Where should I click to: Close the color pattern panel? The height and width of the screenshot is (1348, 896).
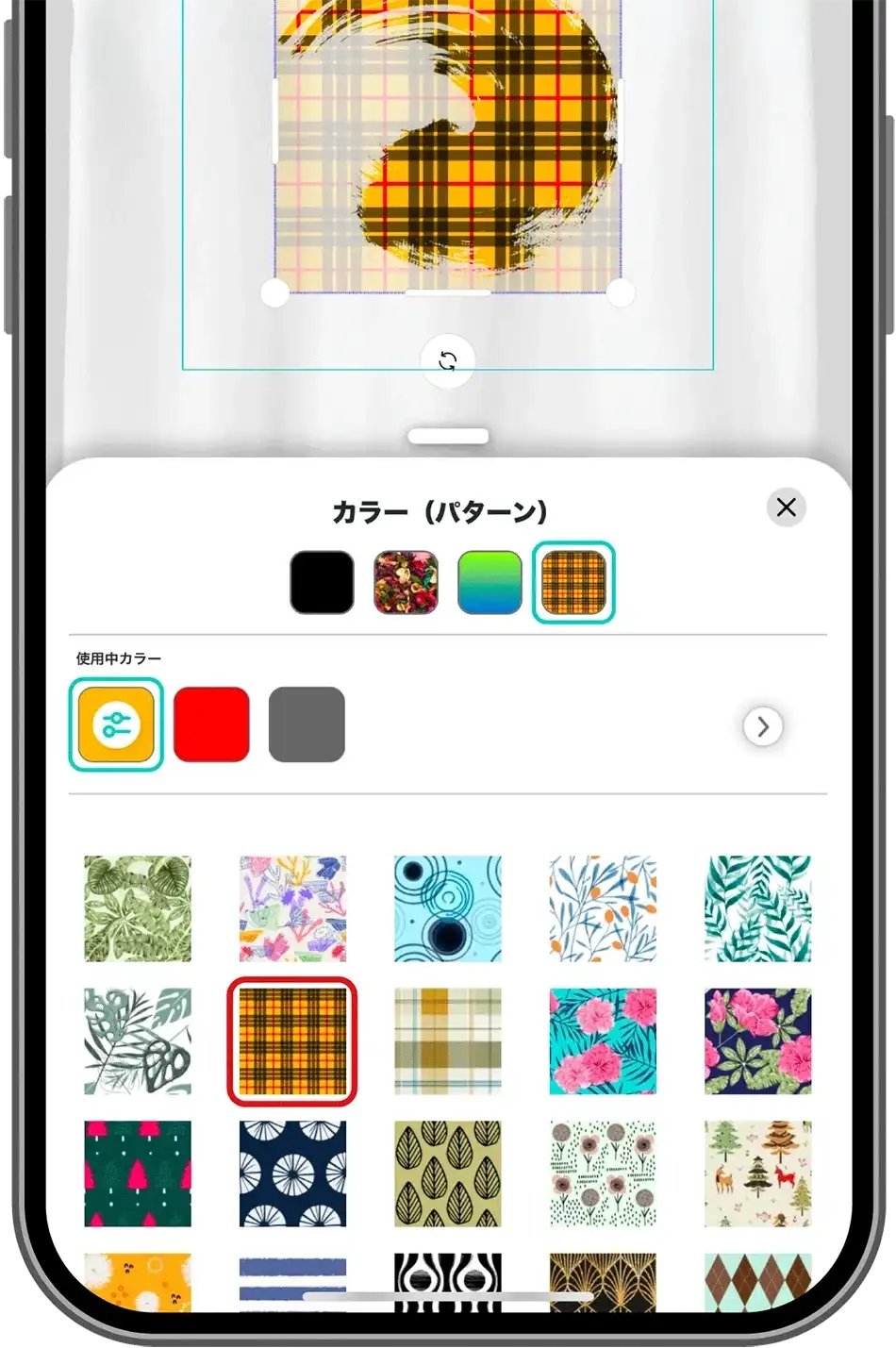click(786, 508)
